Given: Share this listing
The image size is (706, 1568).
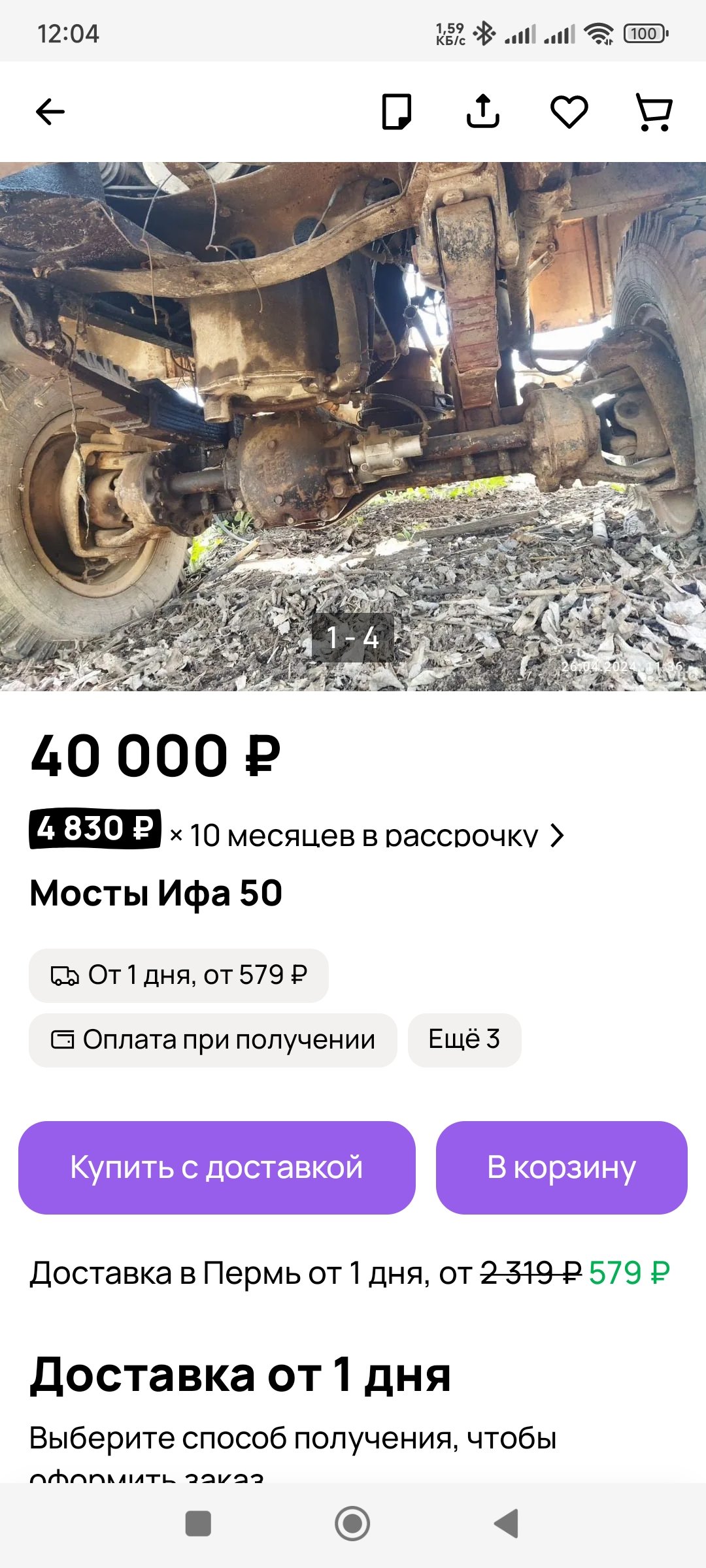Looking at the screenshot, I should click(x=483, y=112).
